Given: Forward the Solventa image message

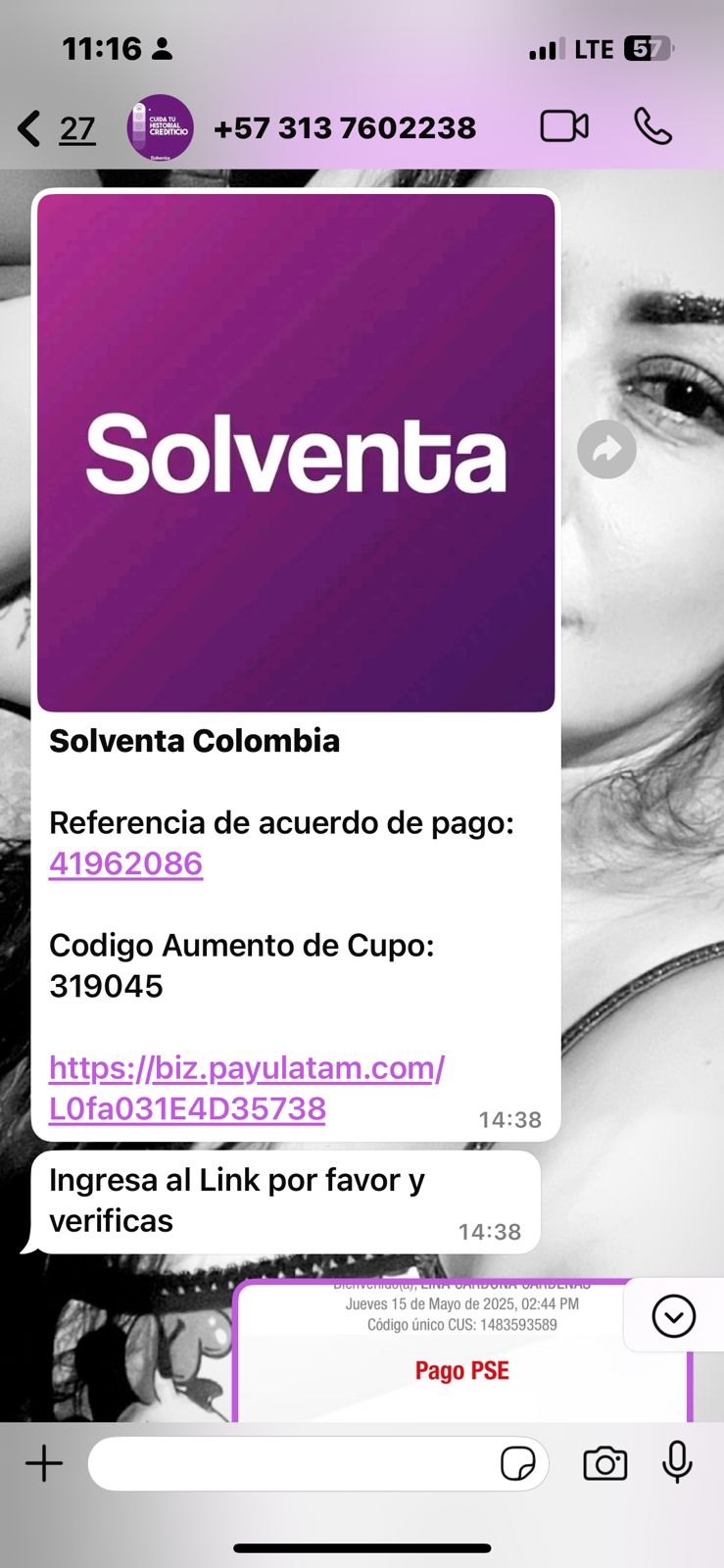Looking at the screenshot, I should (606, 450).
